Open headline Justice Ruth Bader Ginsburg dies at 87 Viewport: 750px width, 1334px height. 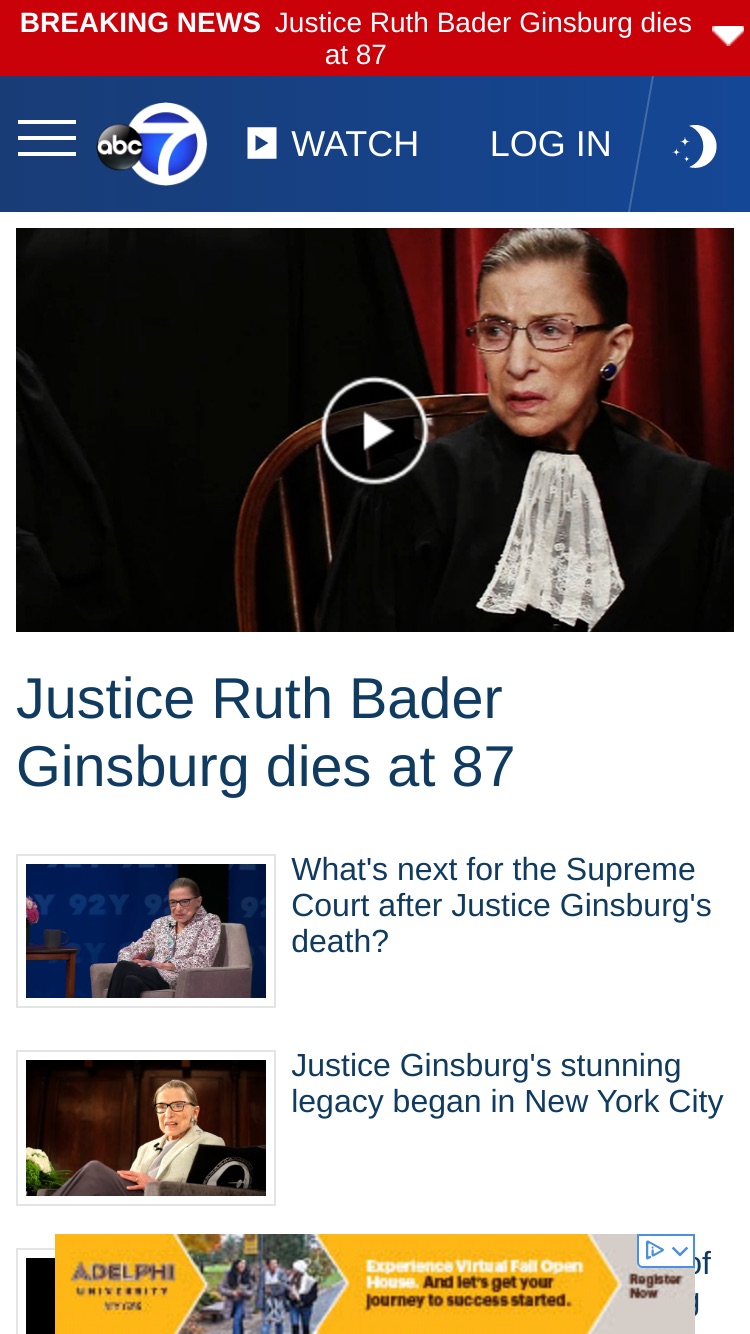[266, 732]
